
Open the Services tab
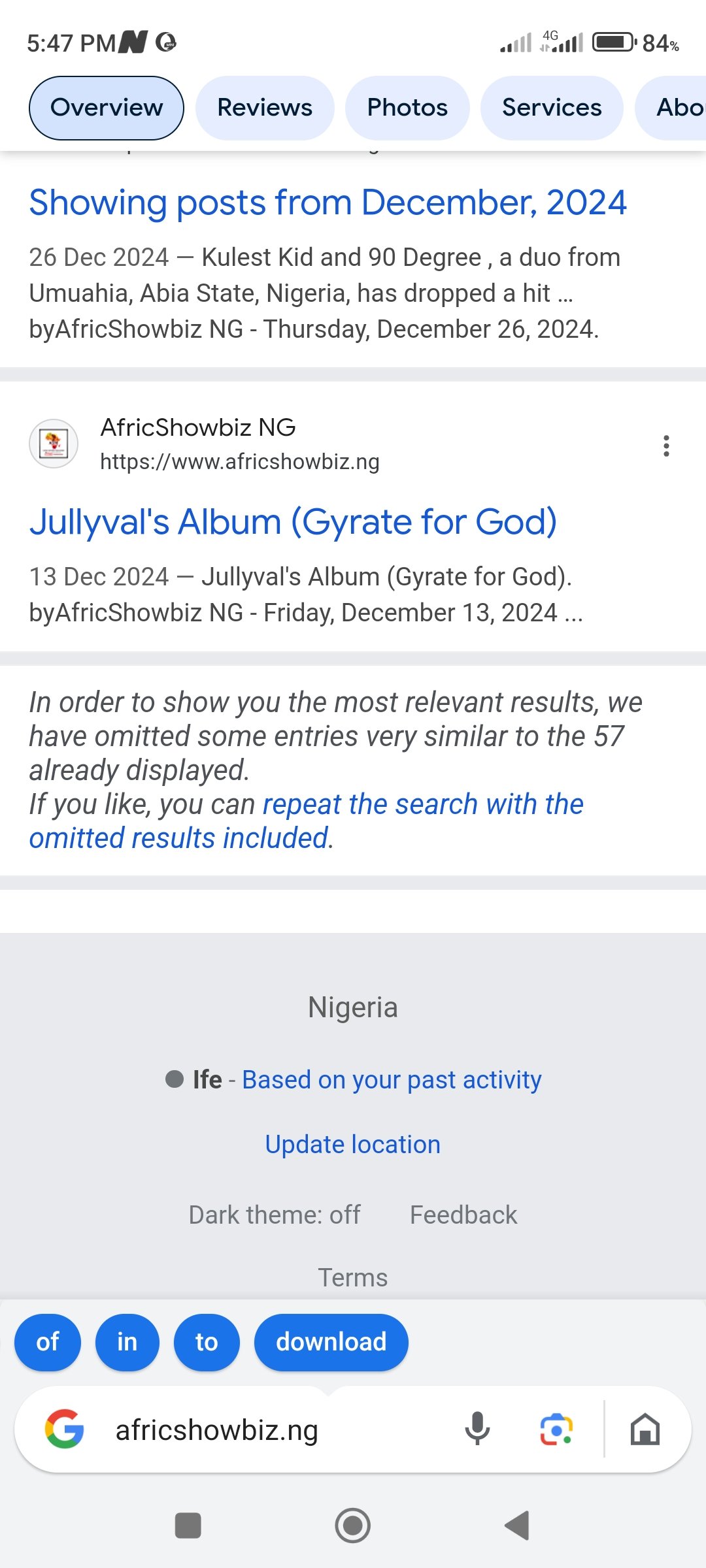click(x=552, y=108)
